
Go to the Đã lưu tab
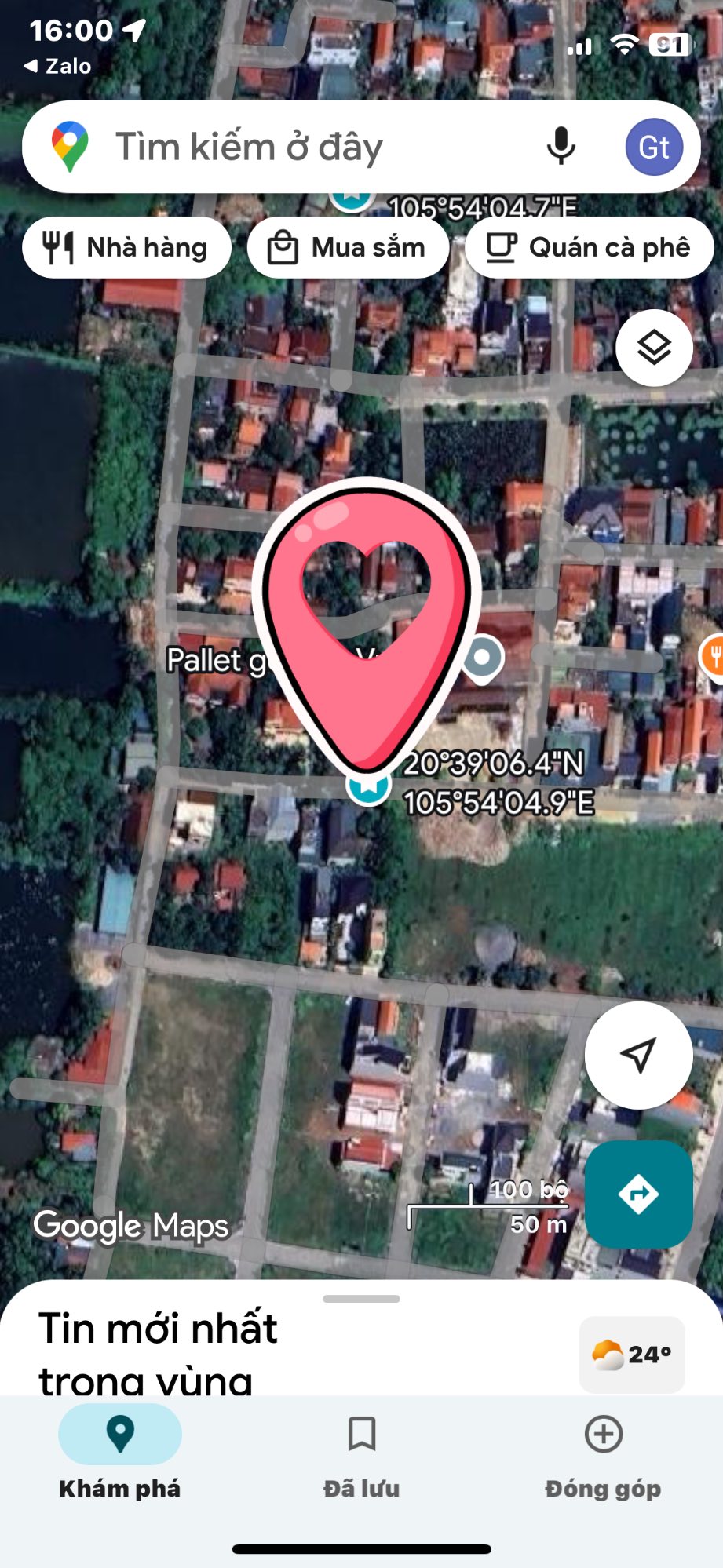click(x=362, y=1453)
